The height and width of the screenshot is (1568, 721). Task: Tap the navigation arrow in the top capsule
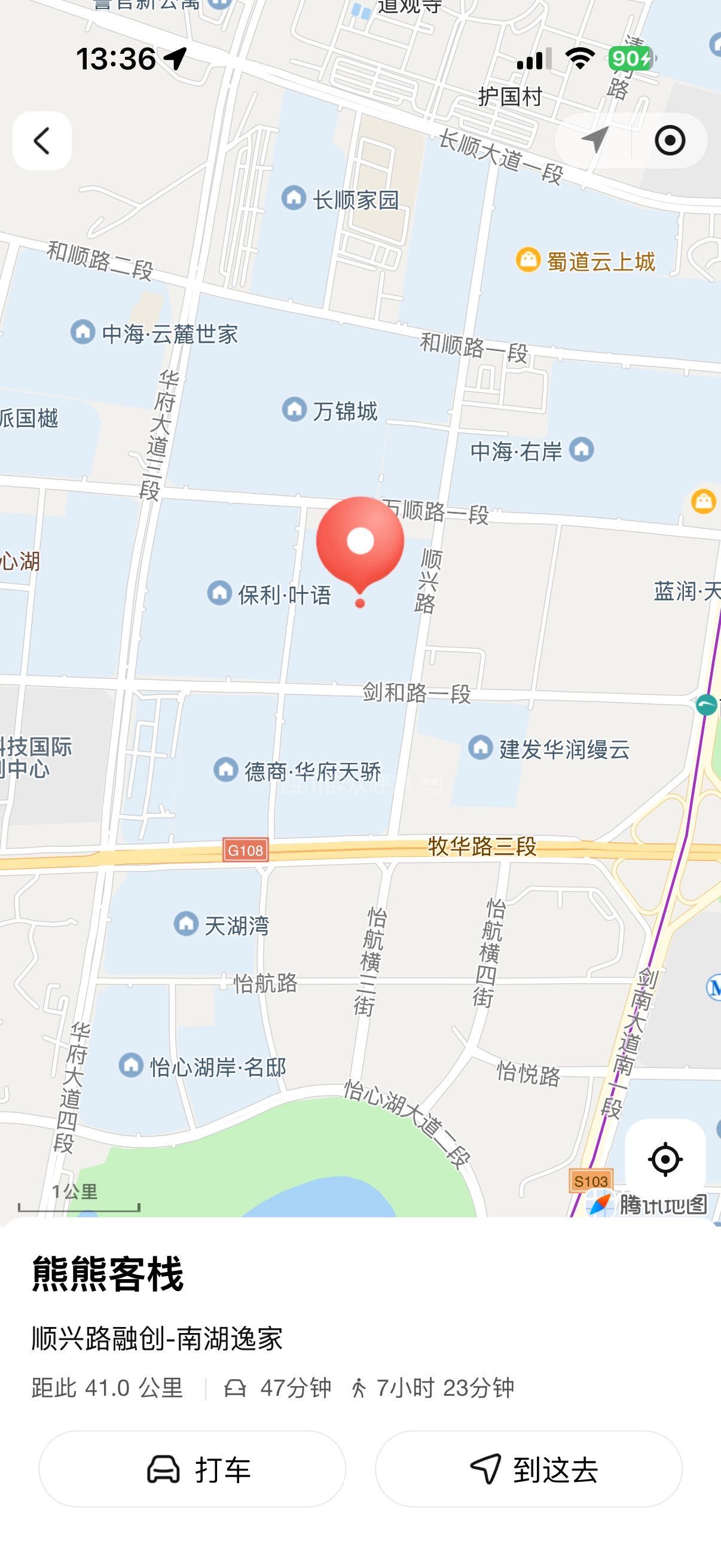tap(594, 141)
